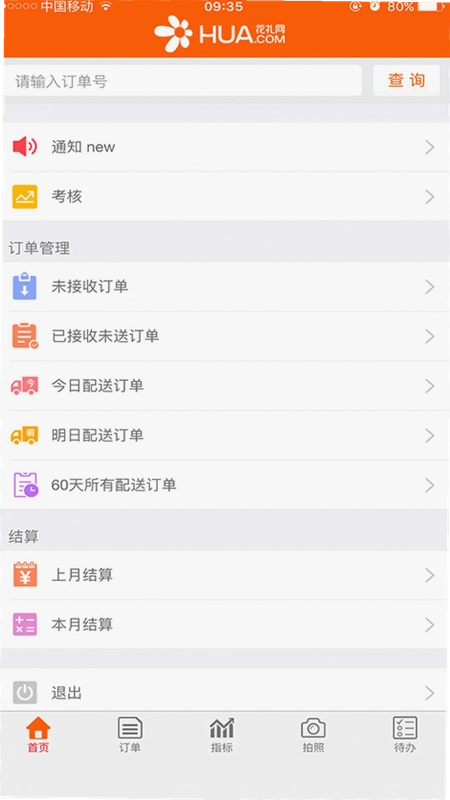This screenshot has width=450, height=800.
Task: Switch to the 订单 orders tab
Action: click(130, 735)
